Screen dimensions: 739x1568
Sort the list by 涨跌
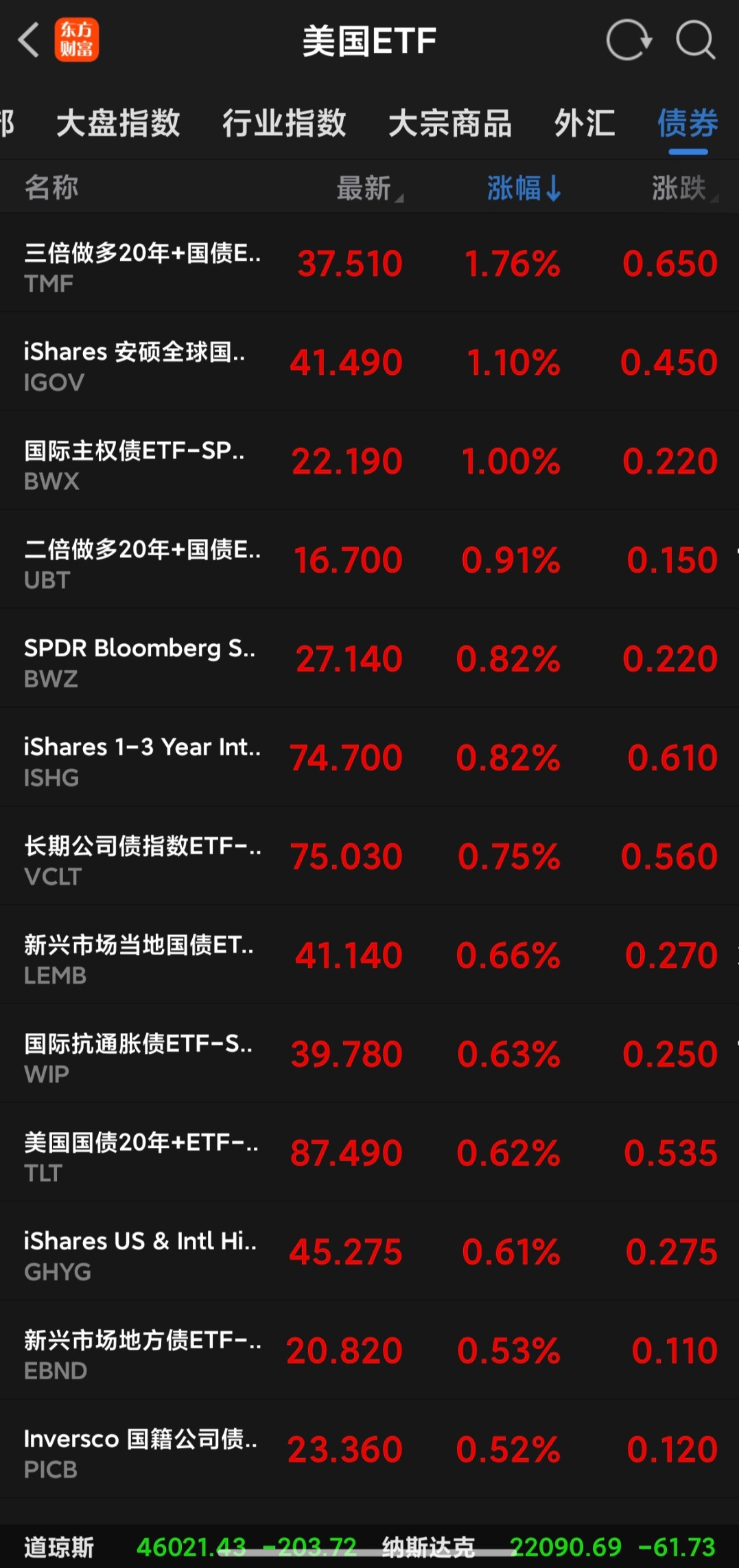[x=682, y=187]
